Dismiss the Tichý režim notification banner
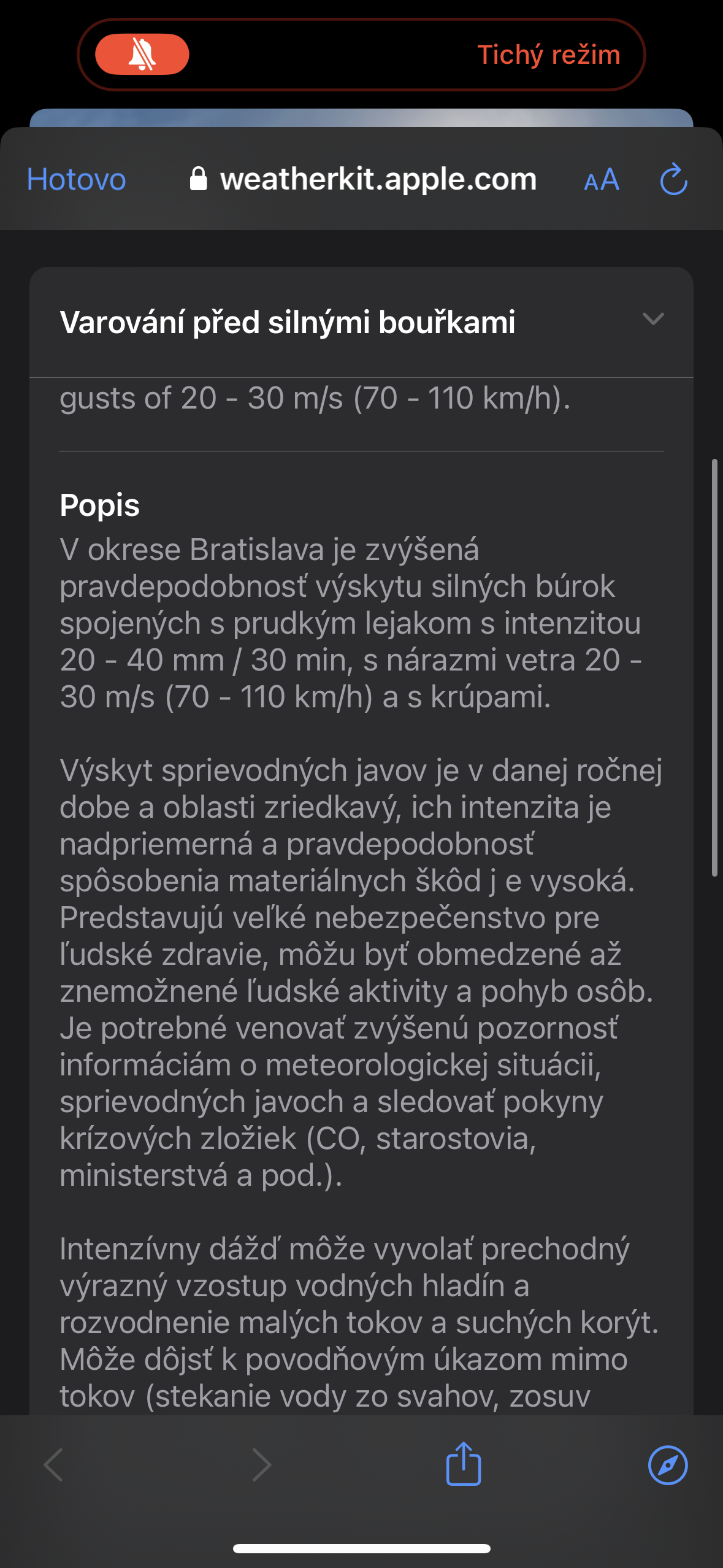Screen dimensions: 723x1568 click(x=361, y=55)
